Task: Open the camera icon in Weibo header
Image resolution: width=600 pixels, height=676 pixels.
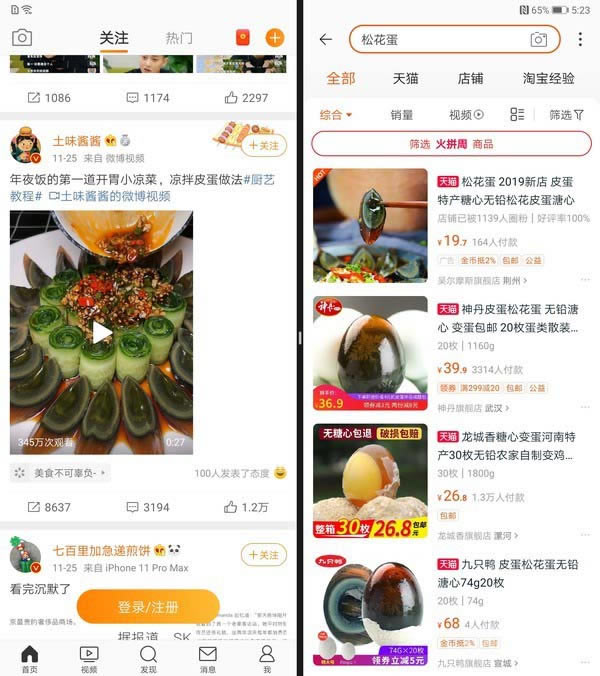Action: pyautogui.click(x=21, y=38)
